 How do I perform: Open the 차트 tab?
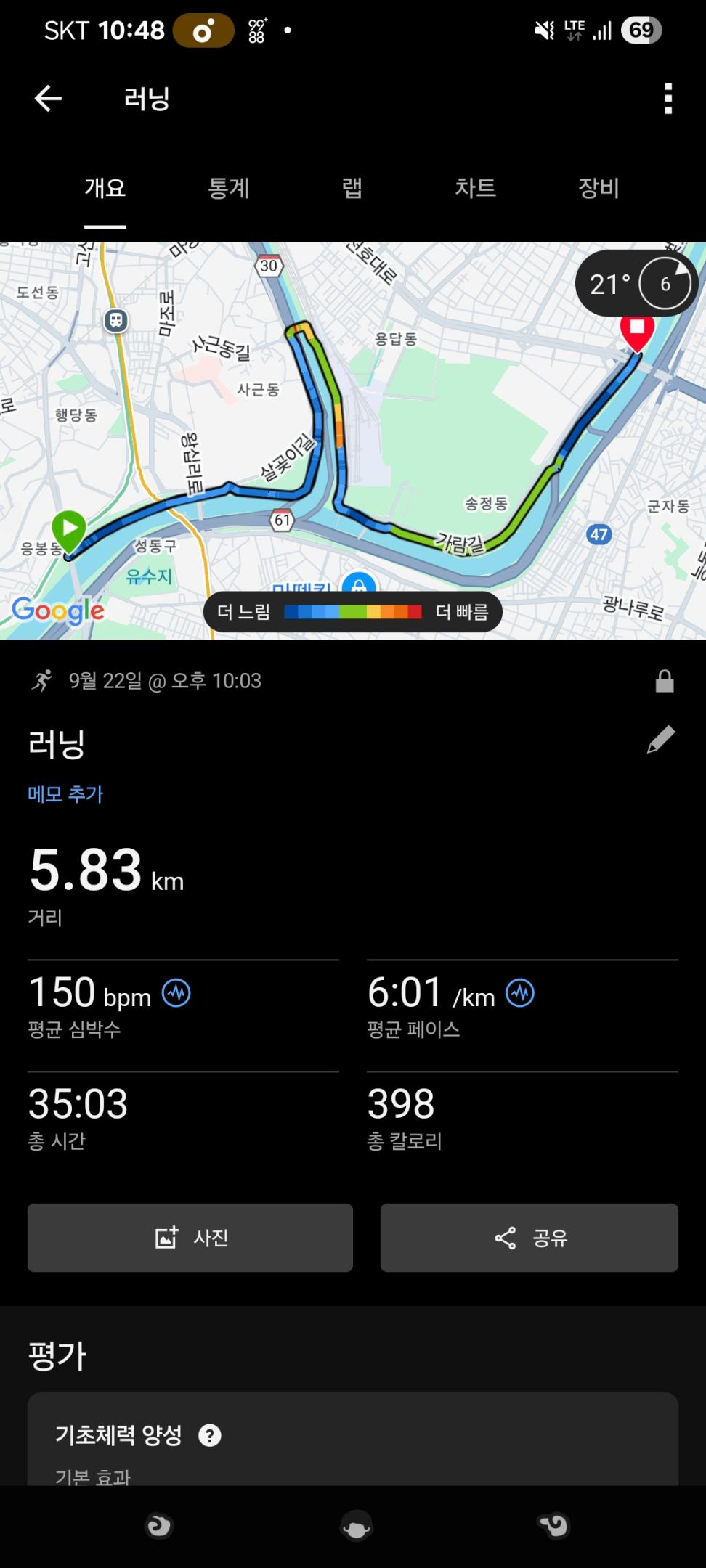(475, 189)
